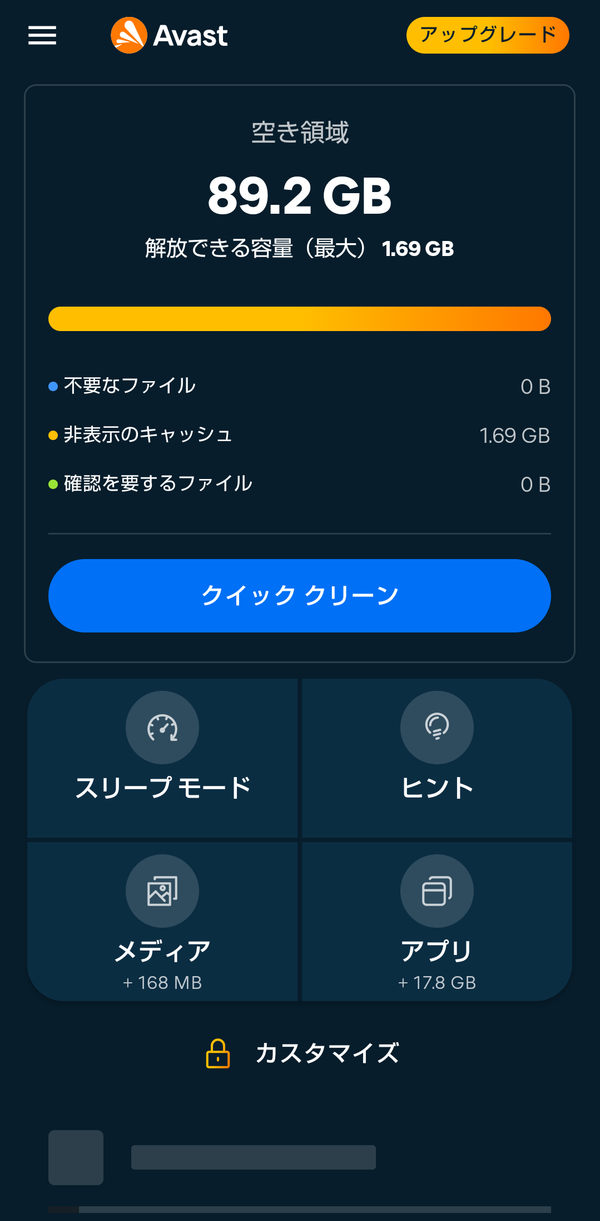Start クイック クリーン quick clean
Viewport: 600px width, 1221px height.
click(300, 596)
